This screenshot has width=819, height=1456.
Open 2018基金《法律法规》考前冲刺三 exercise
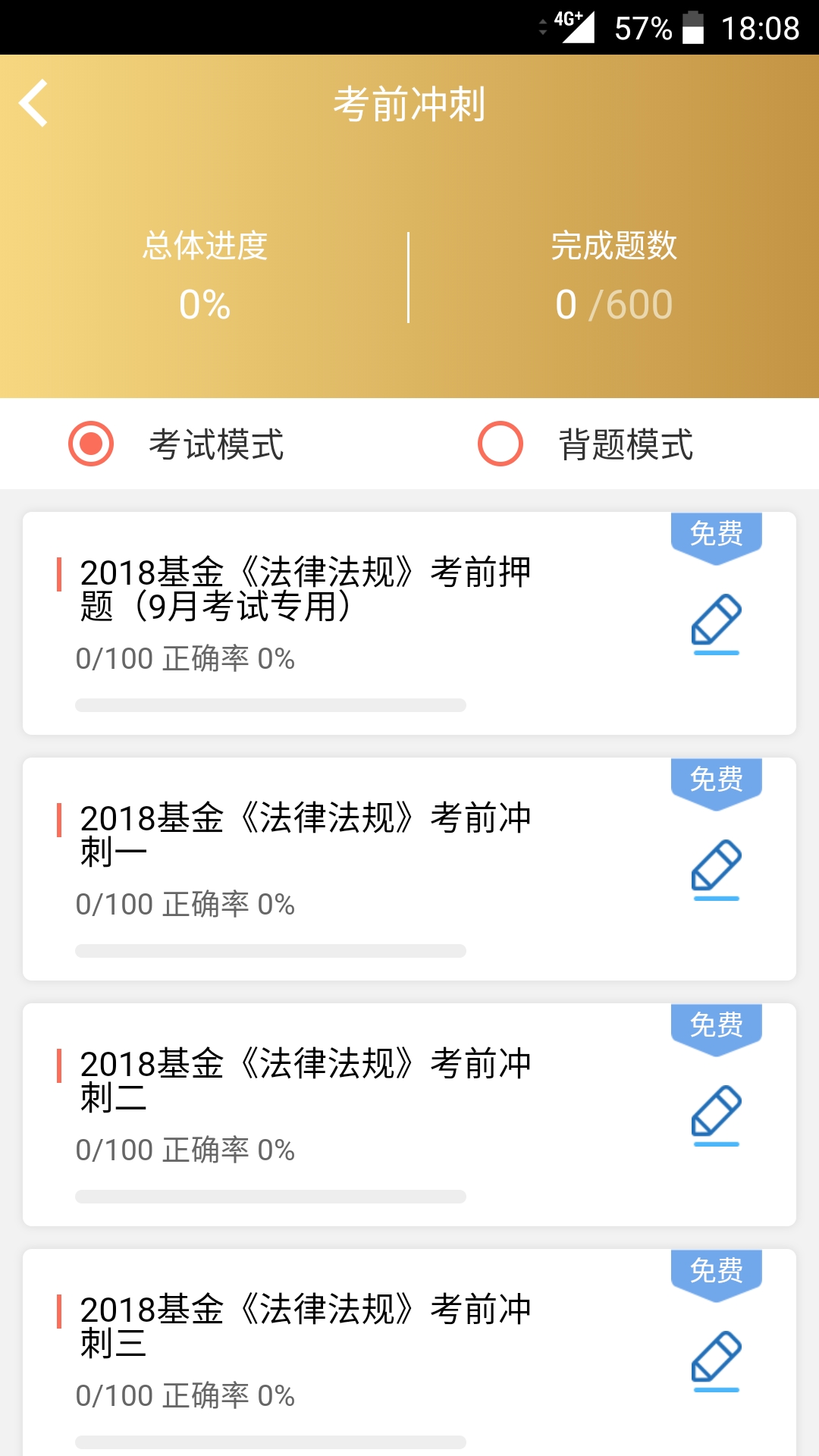tap(303, 1325)
